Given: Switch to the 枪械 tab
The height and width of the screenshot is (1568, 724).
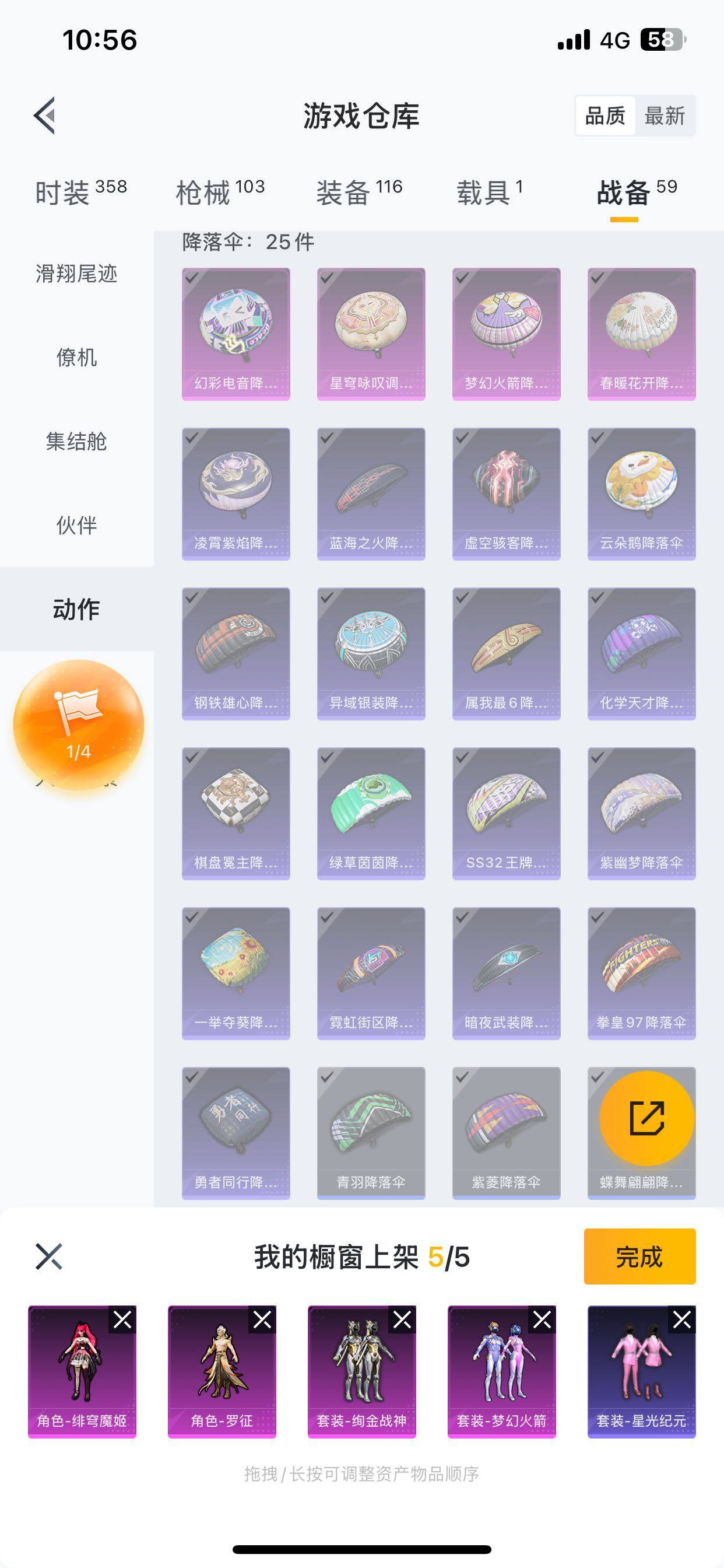Looking at the screenshot, I should pos(220,192).
